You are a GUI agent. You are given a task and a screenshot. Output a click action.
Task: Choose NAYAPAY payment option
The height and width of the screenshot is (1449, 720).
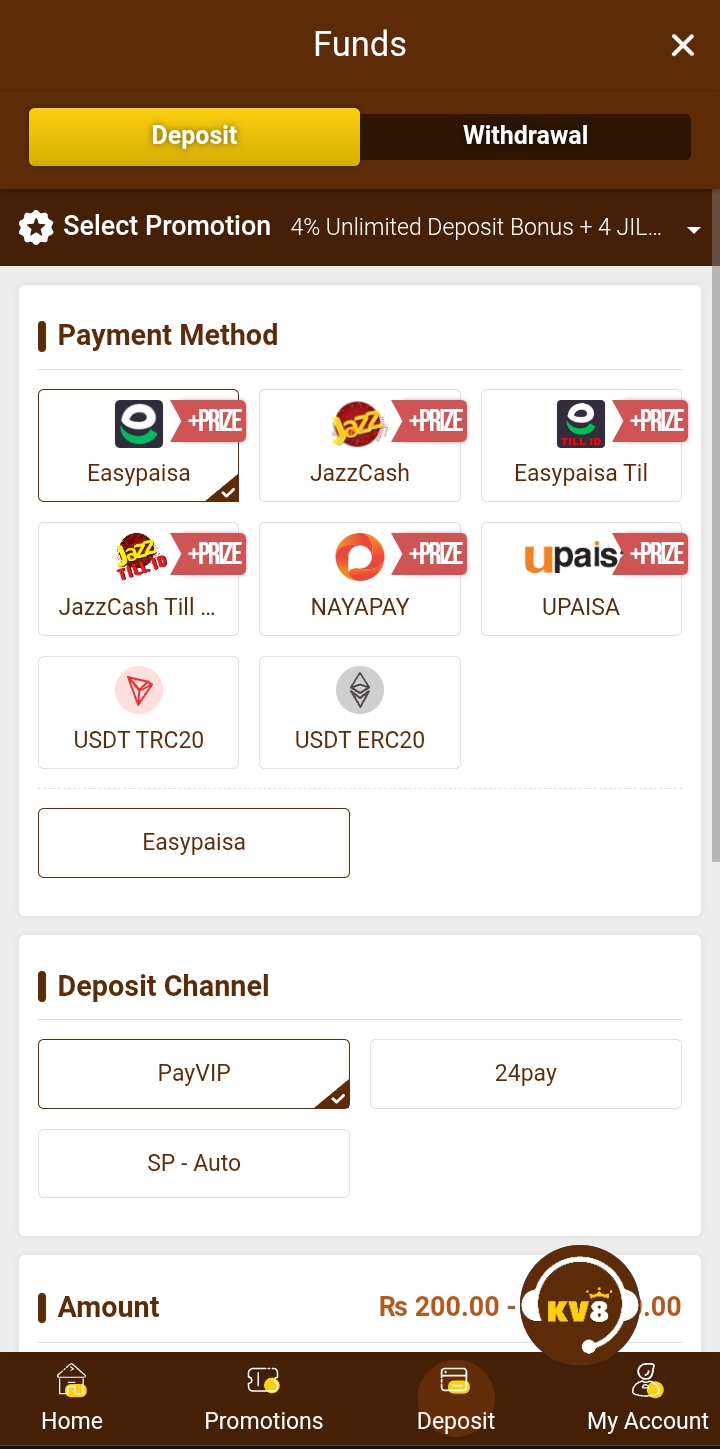(359, 579)
